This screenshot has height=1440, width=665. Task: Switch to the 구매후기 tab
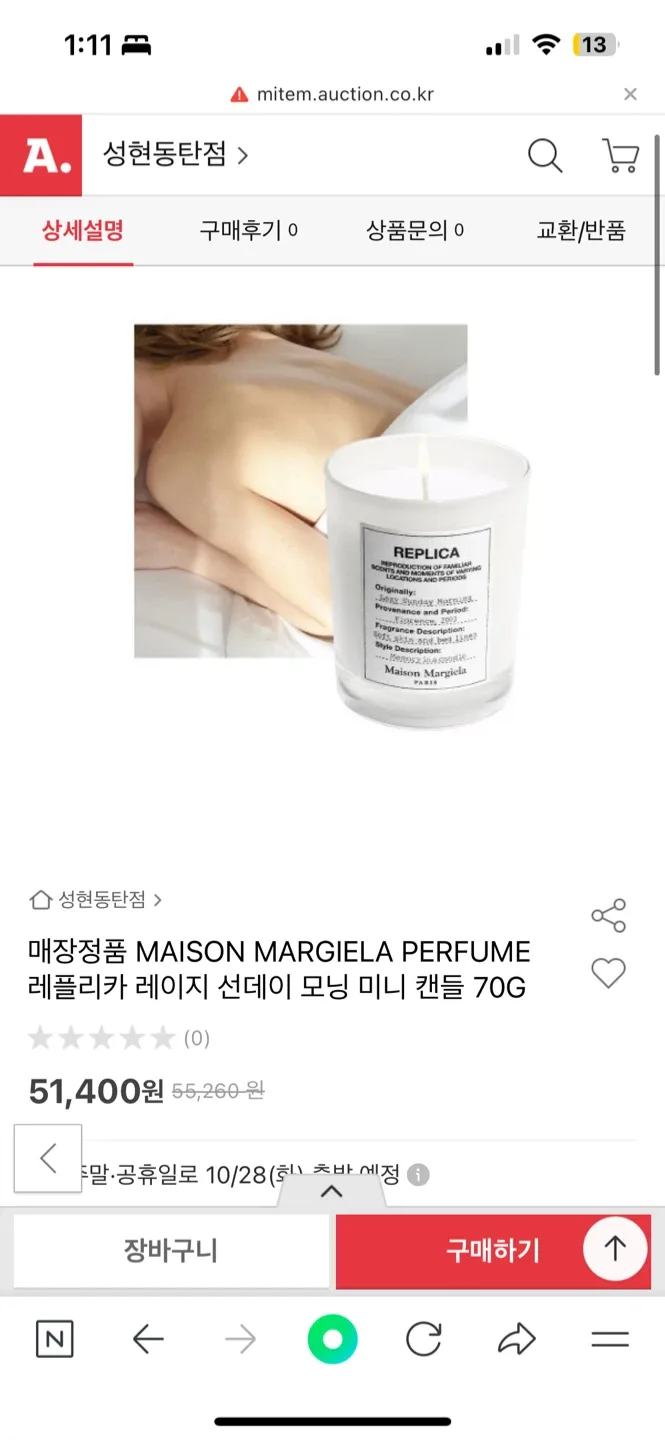click(248, 230)
